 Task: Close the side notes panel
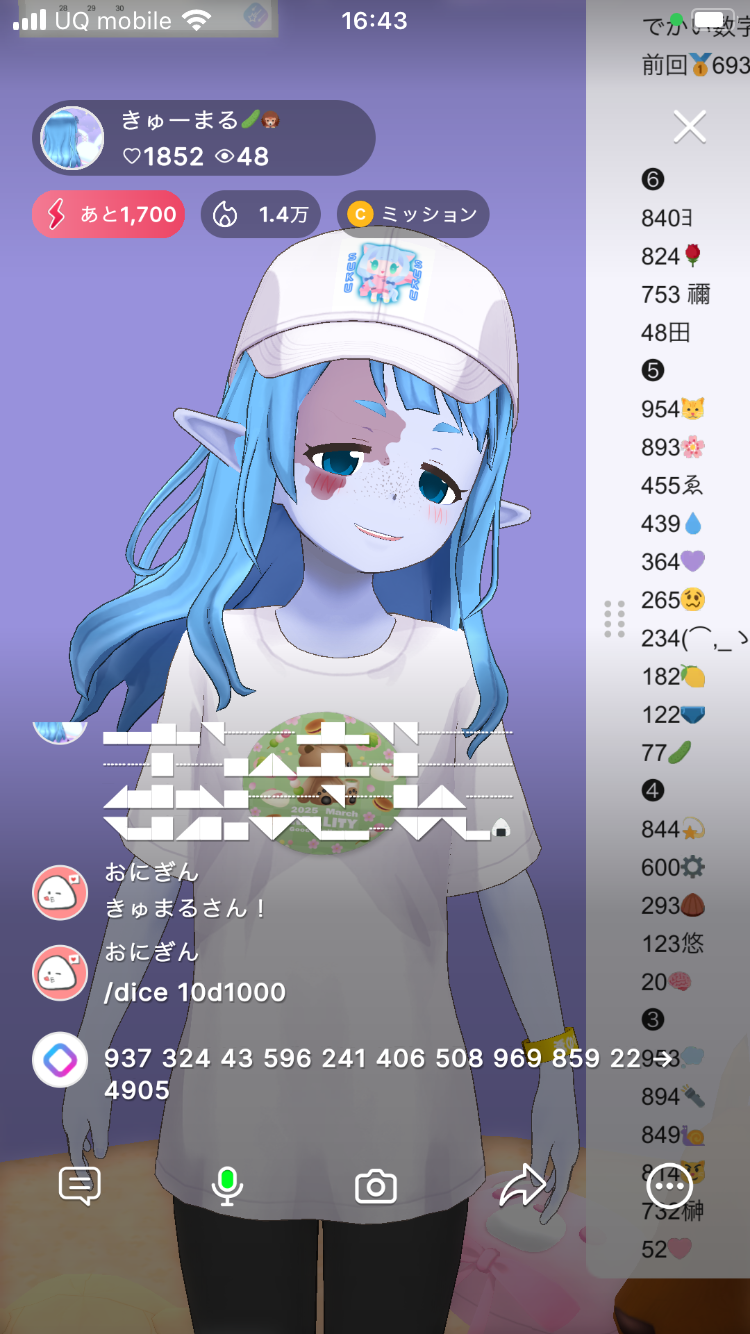(x=690, y=127)
